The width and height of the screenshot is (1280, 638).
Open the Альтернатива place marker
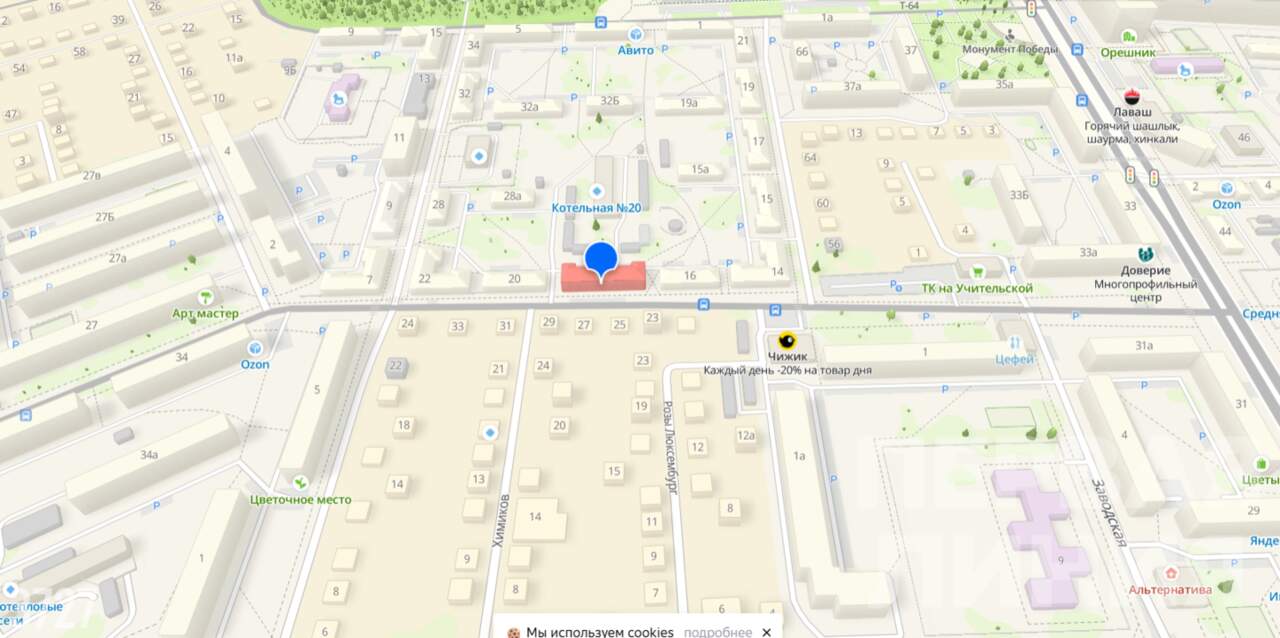click(1170, 574)
